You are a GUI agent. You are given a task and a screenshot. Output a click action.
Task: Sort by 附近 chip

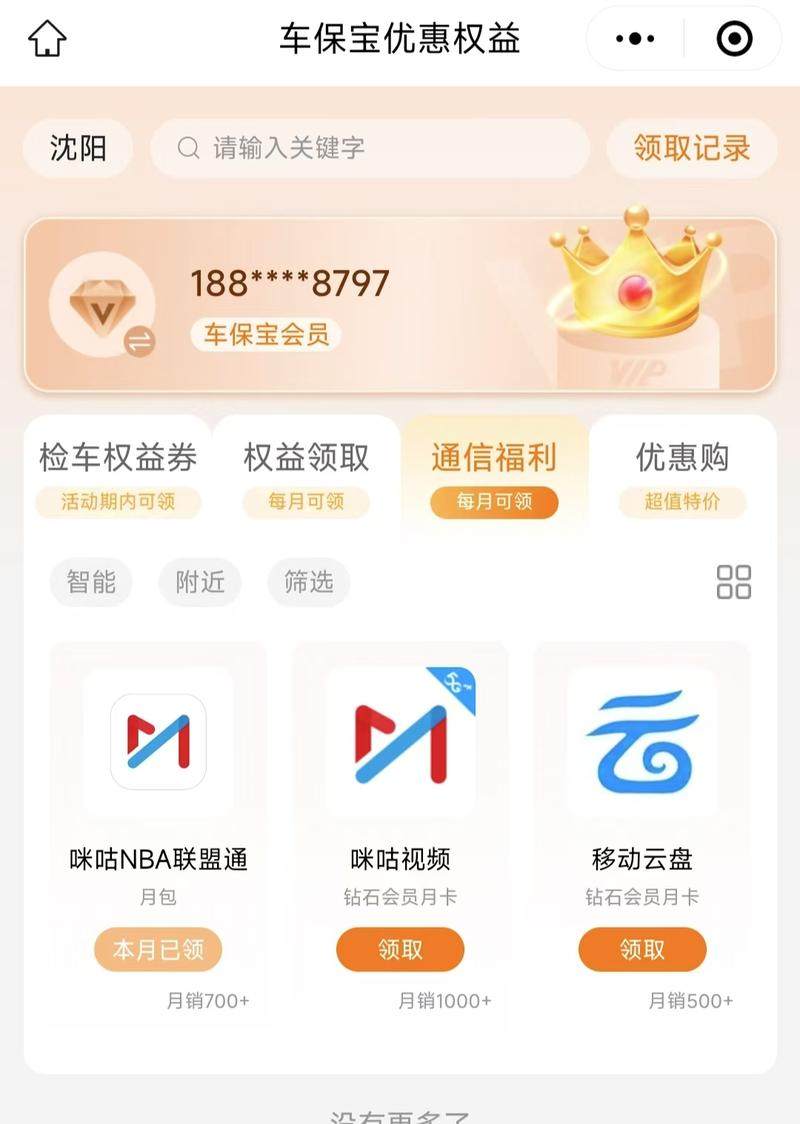tap(200, 582)
